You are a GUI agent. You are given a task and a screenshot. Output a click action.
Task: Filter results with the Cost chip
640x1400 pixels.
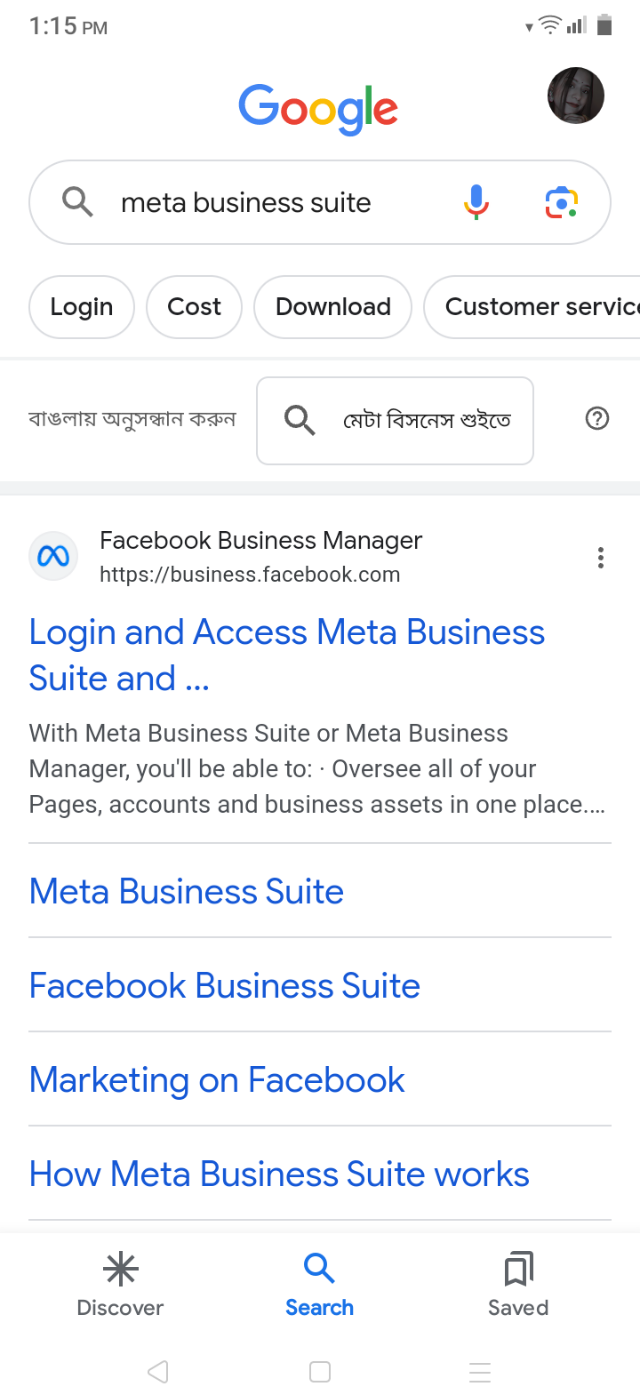[x=194, y=307]
